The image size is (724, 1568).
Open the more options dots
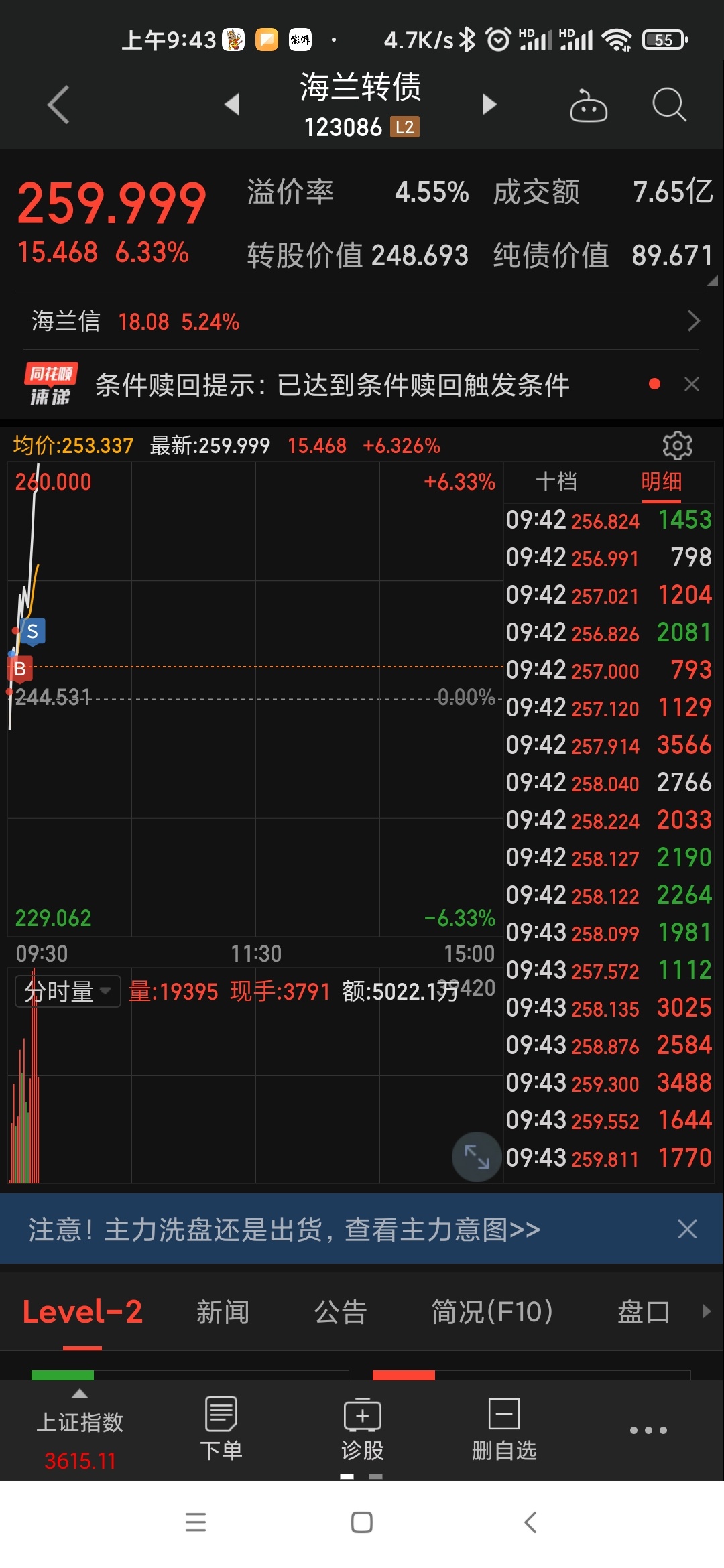point(648,1430)
